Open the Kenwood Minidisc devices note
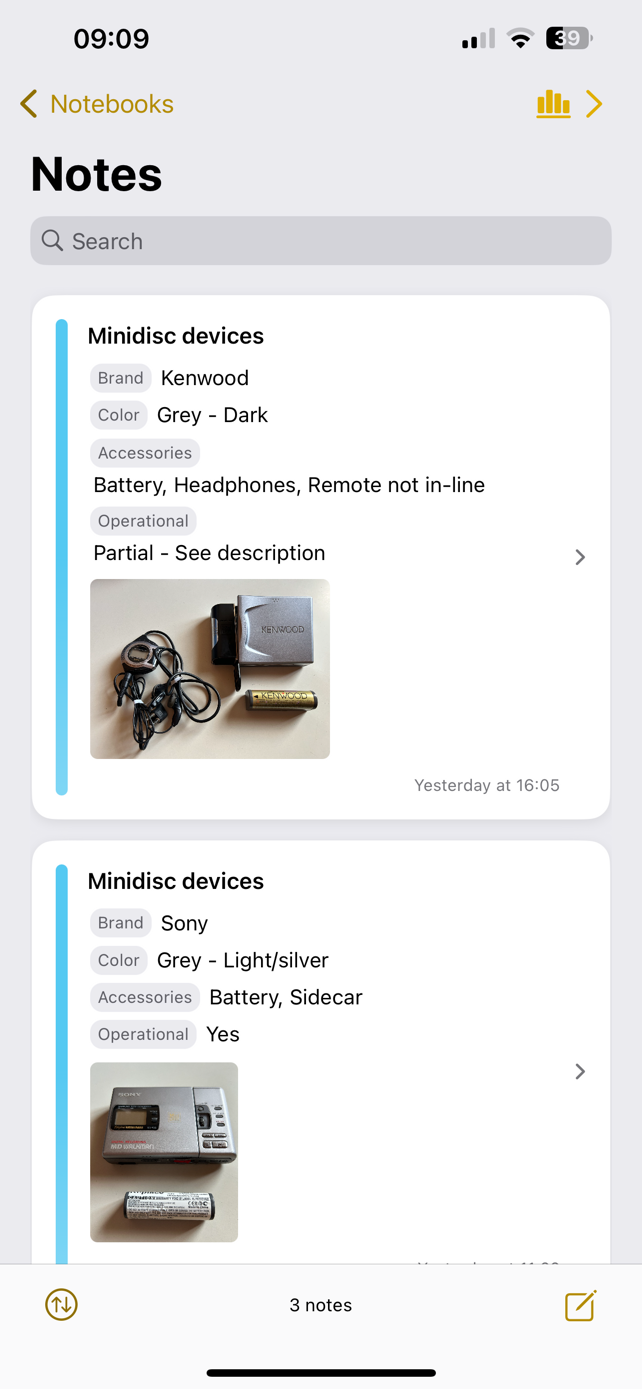 coord(321,557)
